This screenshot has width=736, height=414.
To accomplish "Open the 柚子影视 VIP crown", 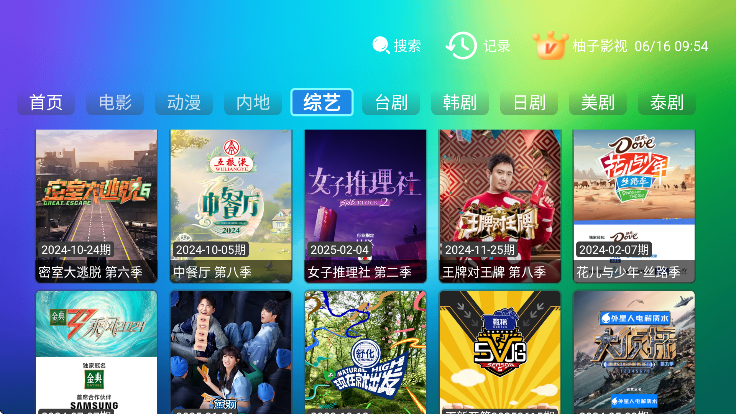I will pyautogui.click(x=550, y=45).
